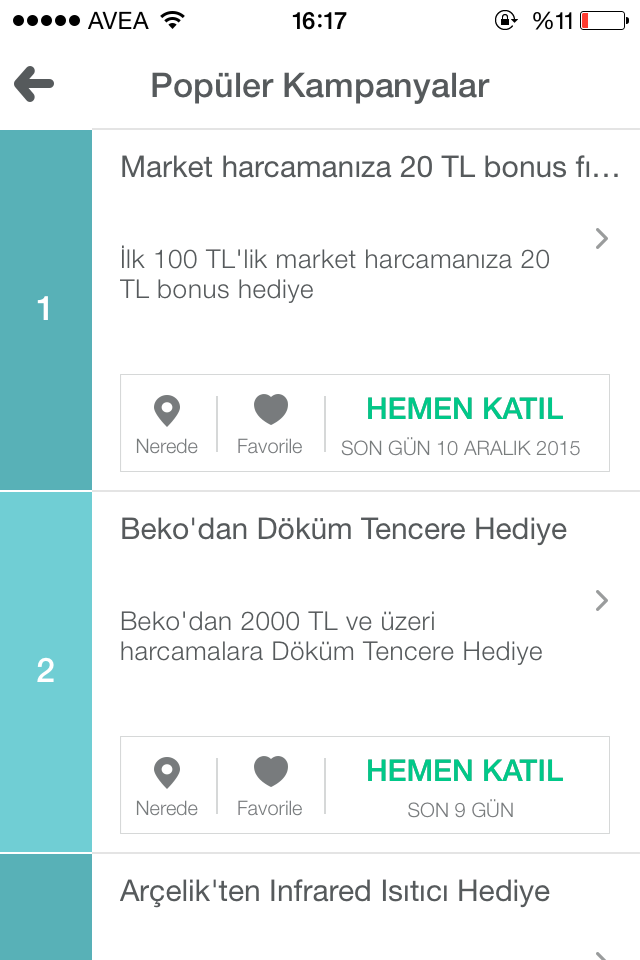640x960 pixels.
Task: Tap Nerede for the market bonus campaign
Action: click(167, 424)
